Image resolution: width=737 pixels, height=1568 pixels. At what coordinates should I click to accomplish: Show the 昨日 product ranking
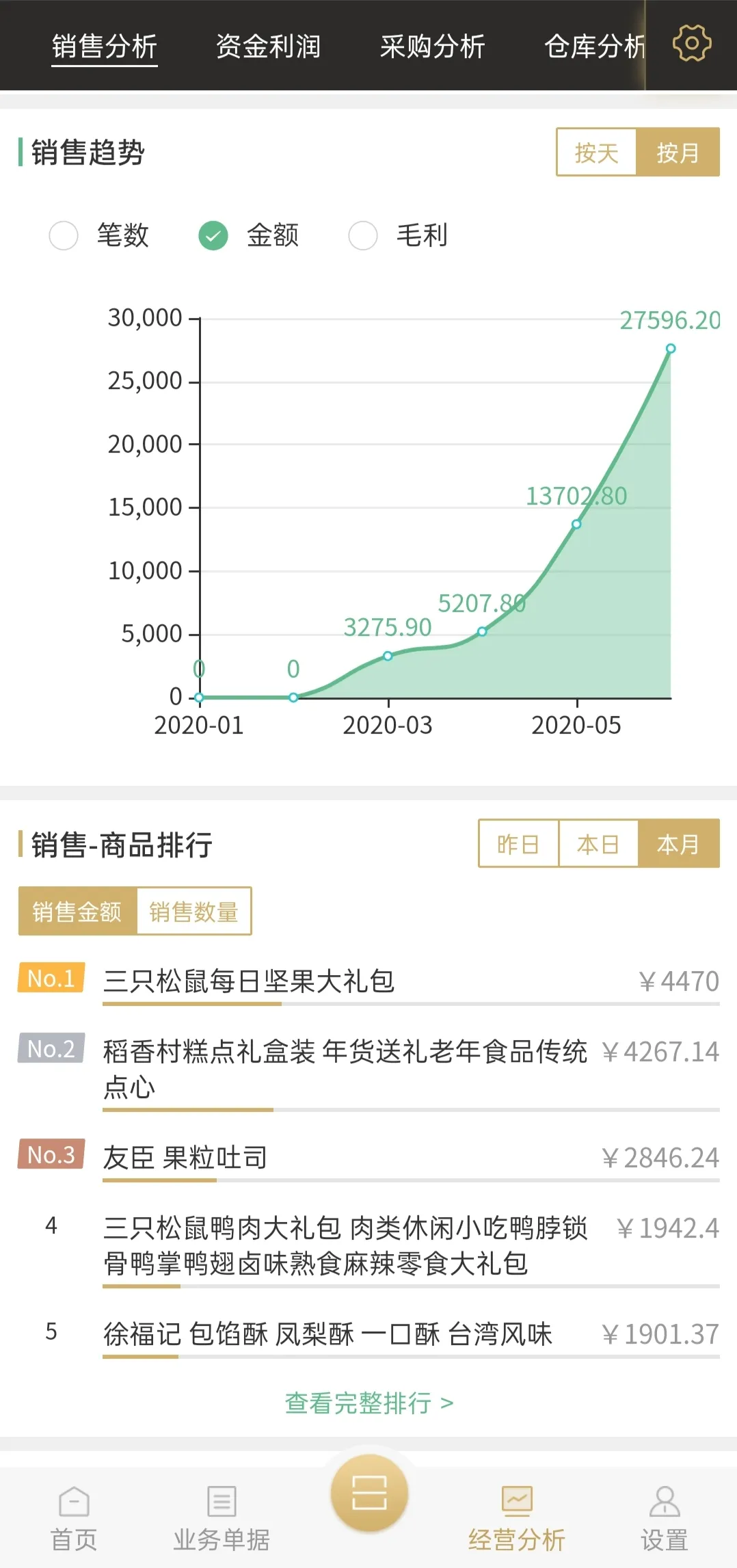pos(518,845)
